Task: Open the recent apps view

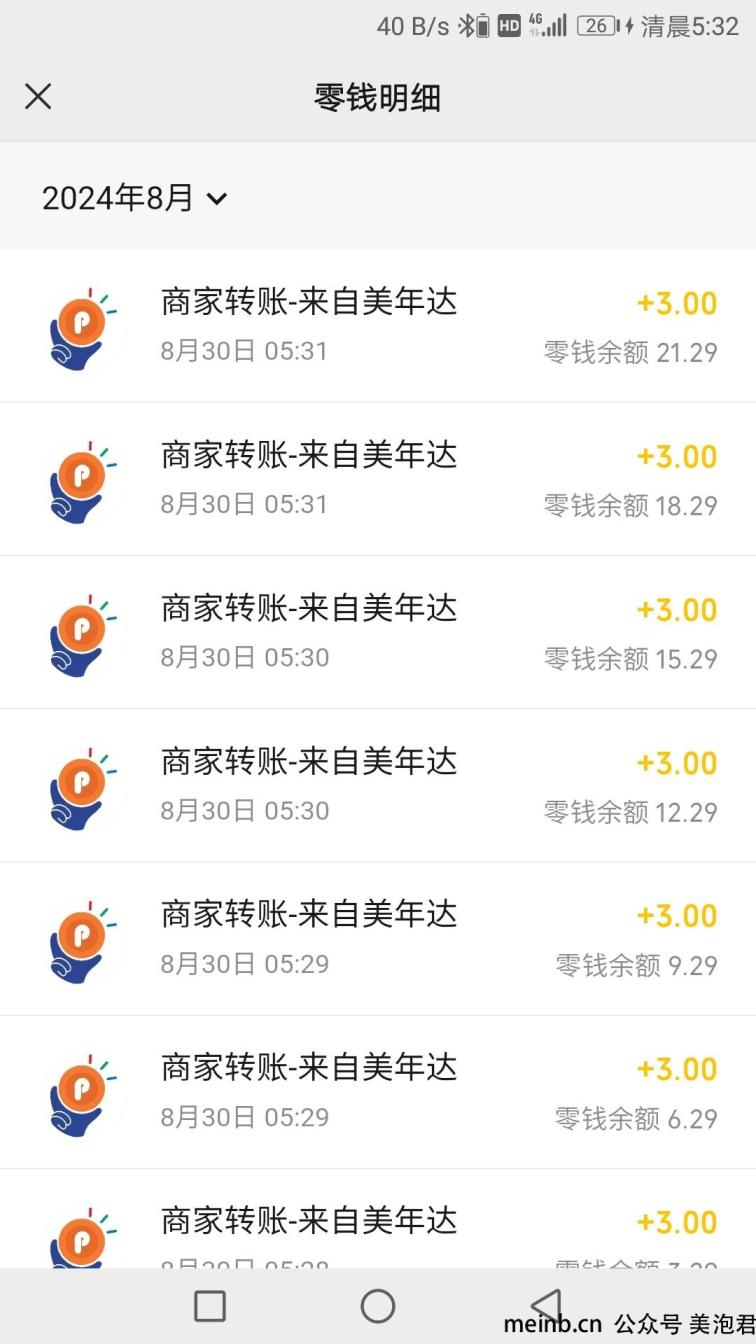Action: [x=210, y=1306]
